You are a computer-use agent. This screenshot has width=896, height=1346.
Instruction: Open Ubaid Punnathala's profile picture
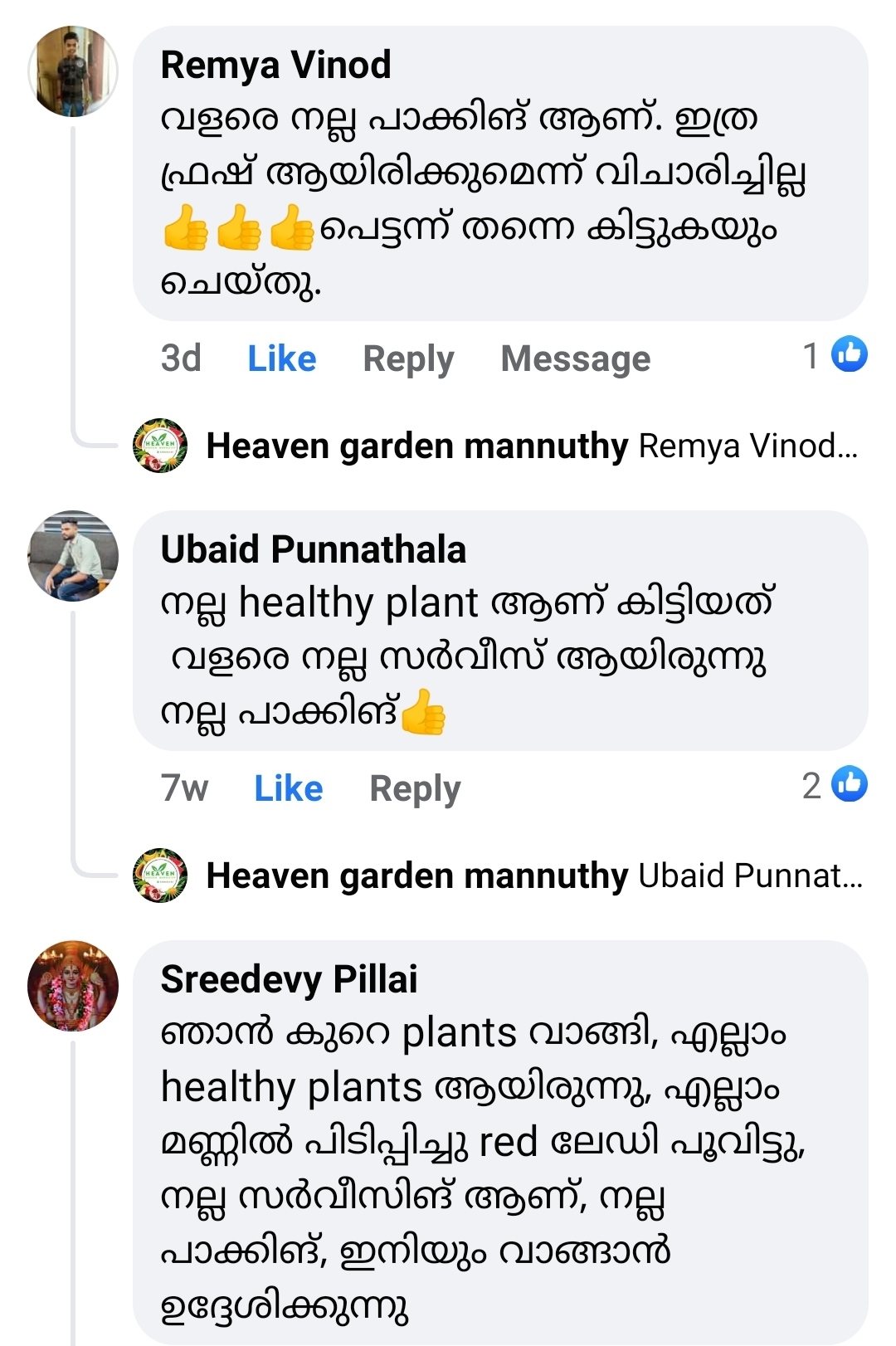[73, 555]
